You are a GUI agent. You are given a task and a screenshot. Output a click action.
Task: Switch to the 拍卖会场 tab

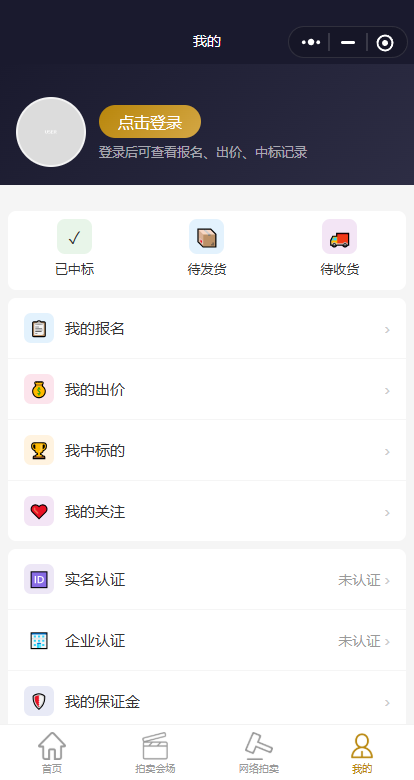(155, 753)
